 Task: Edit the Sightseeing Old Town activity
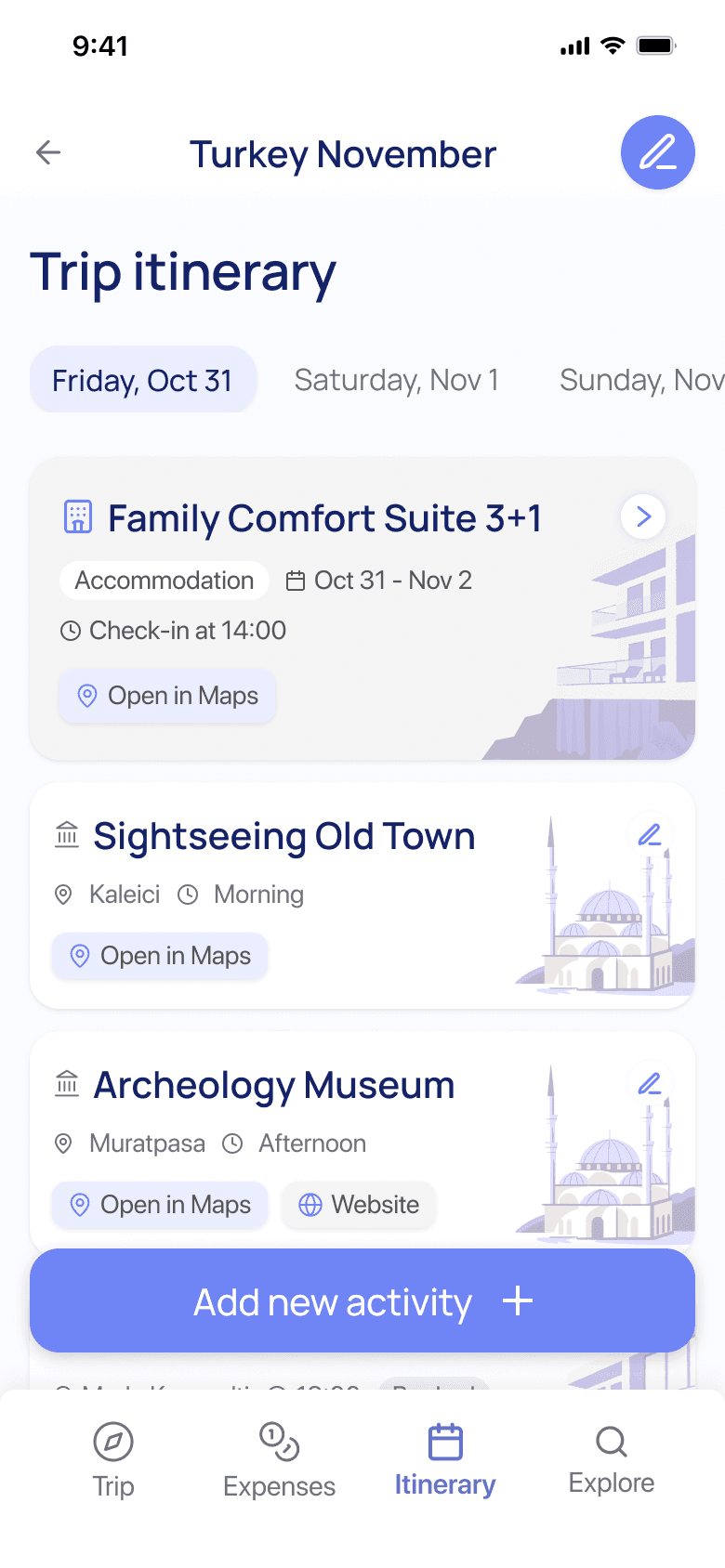point(650,834)
